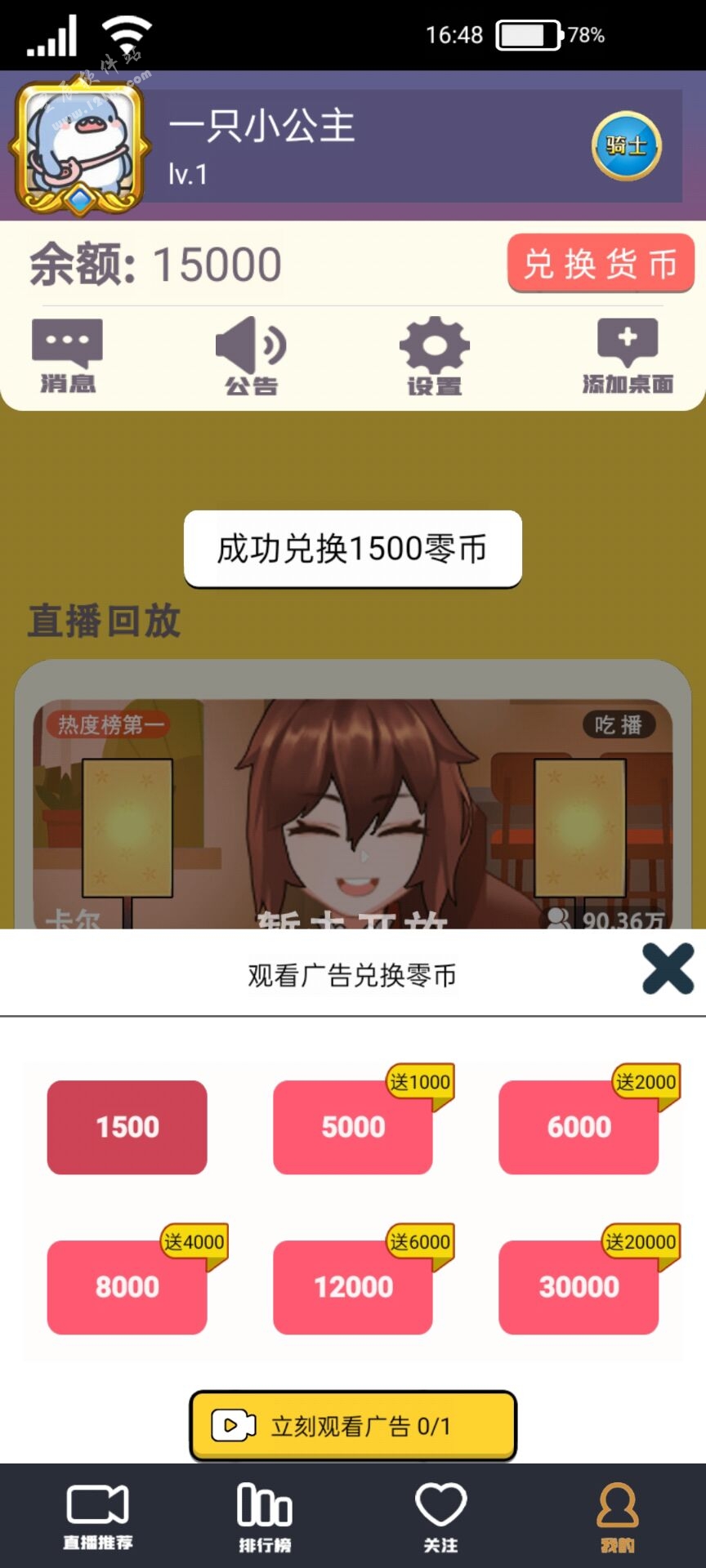
Task: Open the 吃播 live replay card
Action: pyautogui.click(x=353, y=813)
